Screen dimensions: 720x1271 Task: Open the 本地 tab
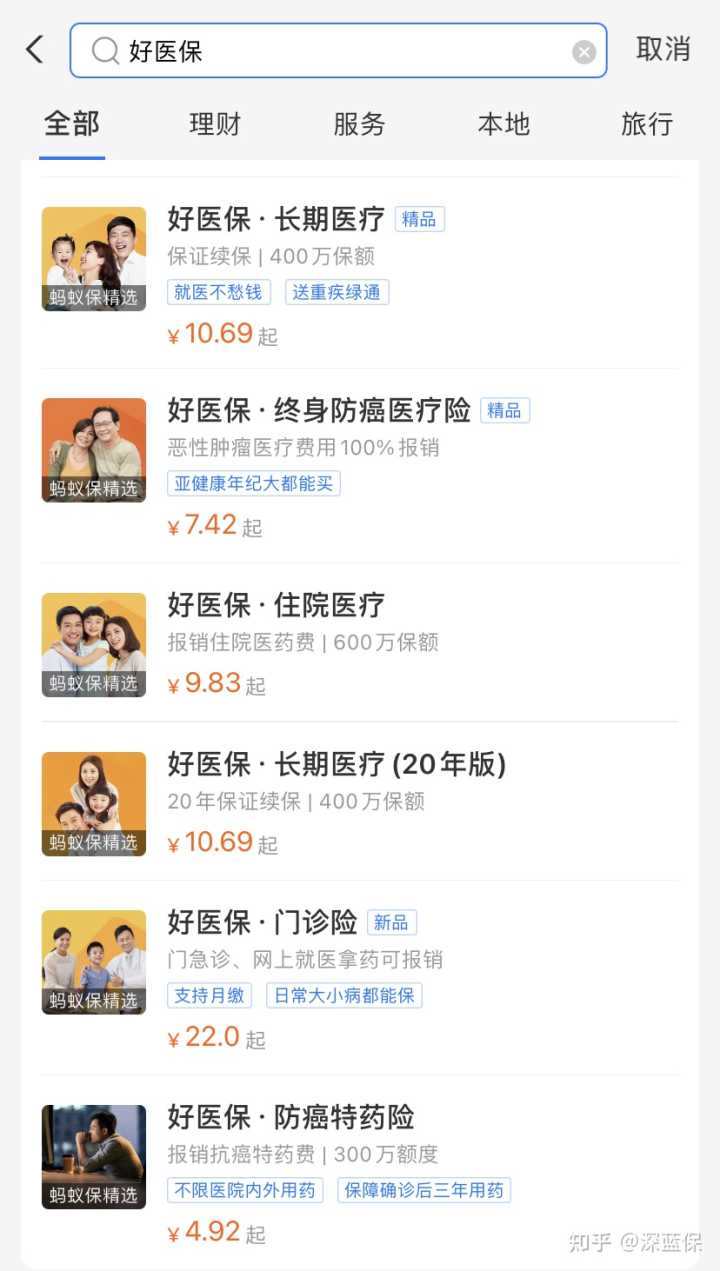pos(503,125)
